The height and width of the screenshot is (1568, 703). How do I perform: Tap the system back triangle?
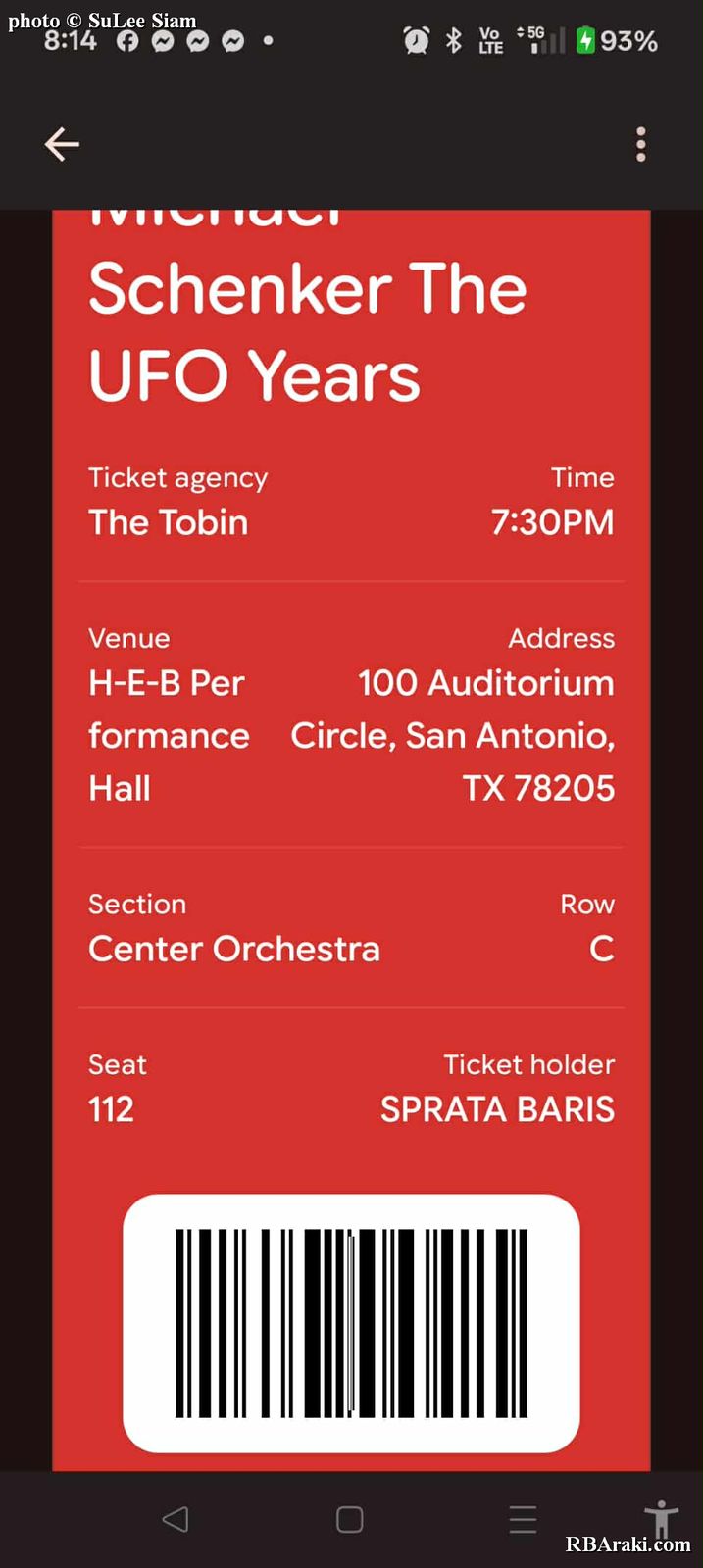point(176,1519)
